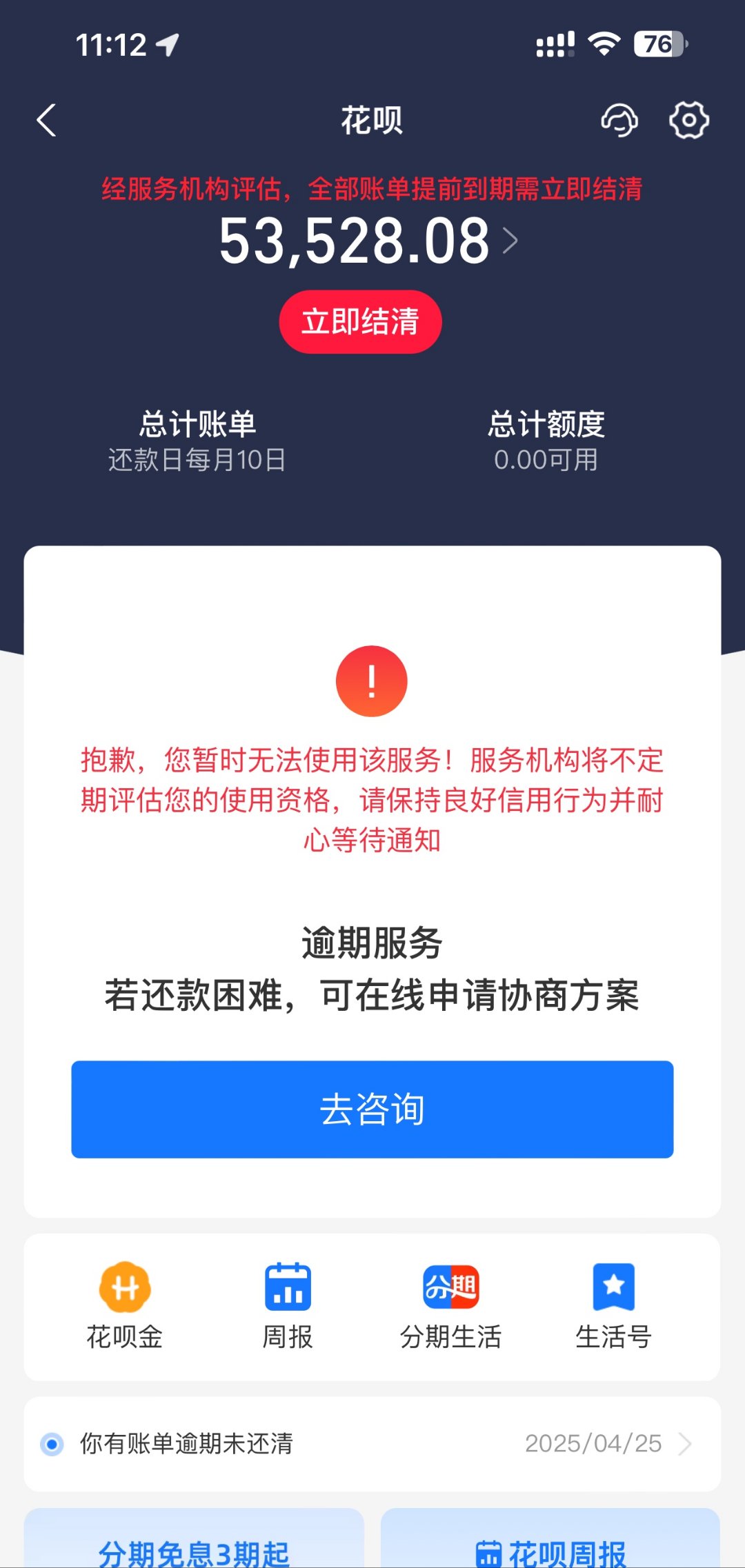Open bill details for 53,528.08
745x1568 pixels.
point(368,241)
